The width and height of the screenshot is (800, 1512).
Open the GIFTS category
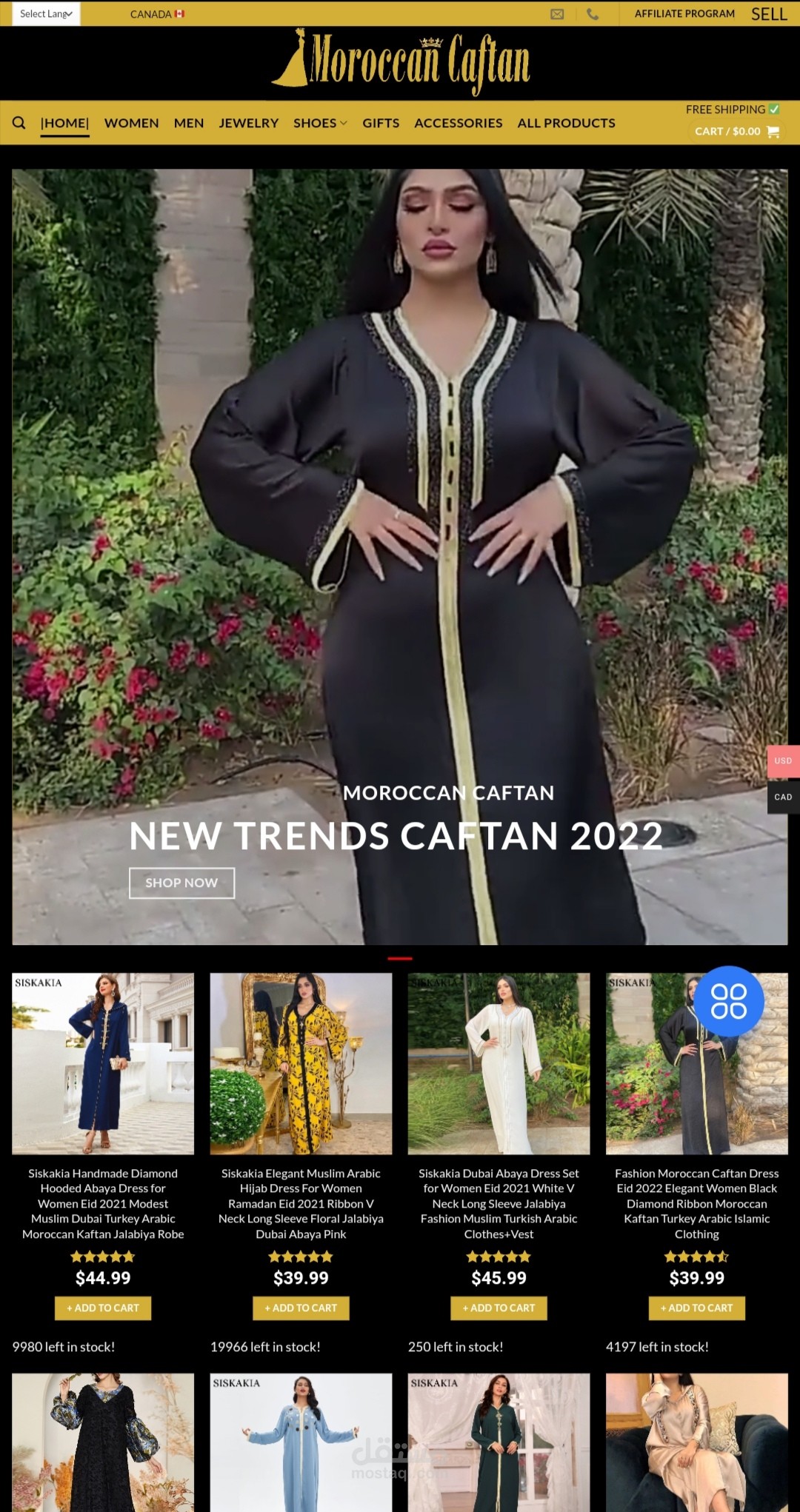pyautogui.click(x=381, y=123)
